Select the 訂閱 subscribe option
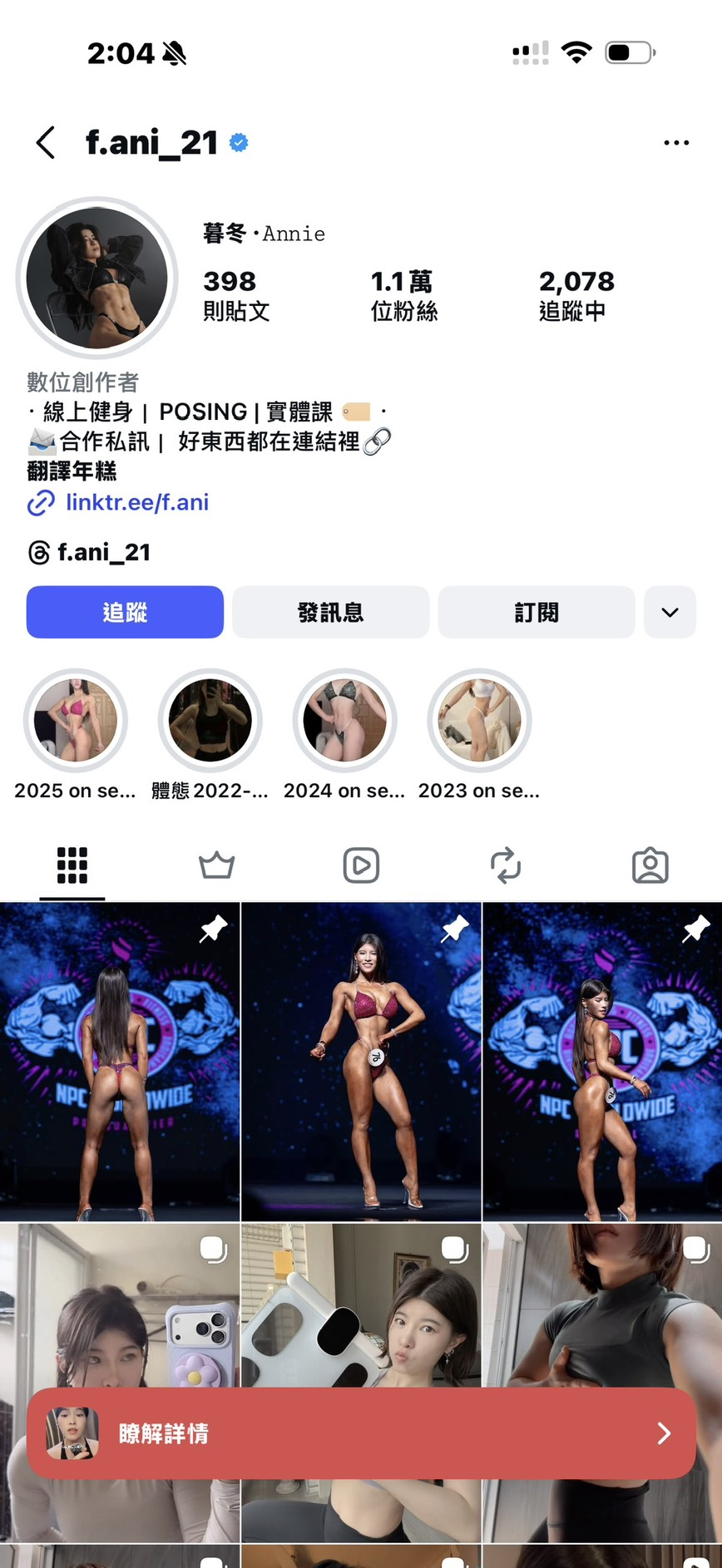The width and height of the screenshot is (722, 1568). (x=536, y=612)
